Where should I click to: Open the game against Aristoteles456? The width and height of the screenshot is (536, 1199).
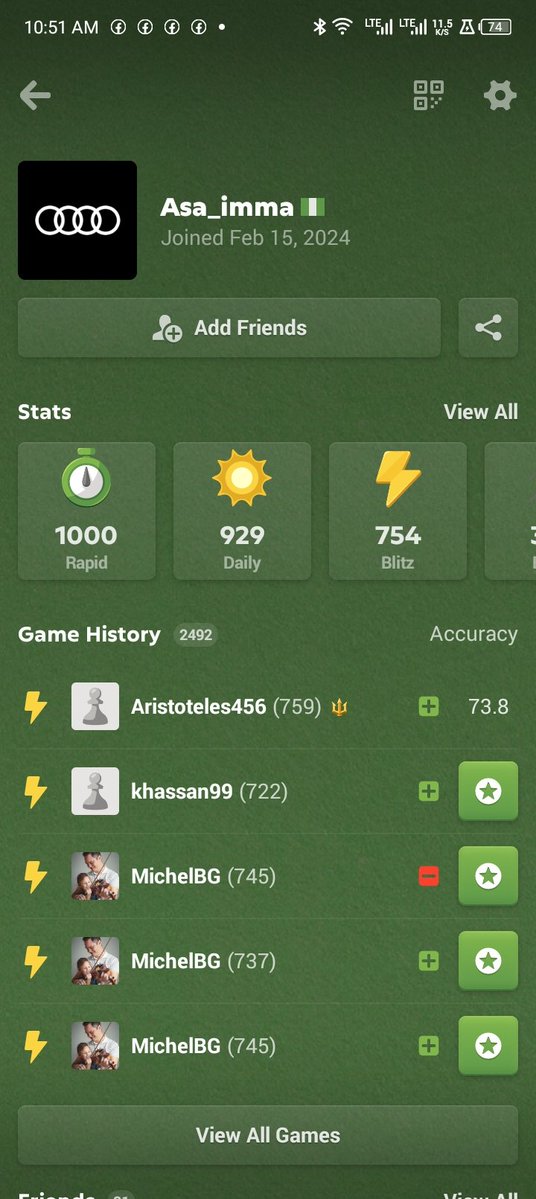[x=268, y=707]
